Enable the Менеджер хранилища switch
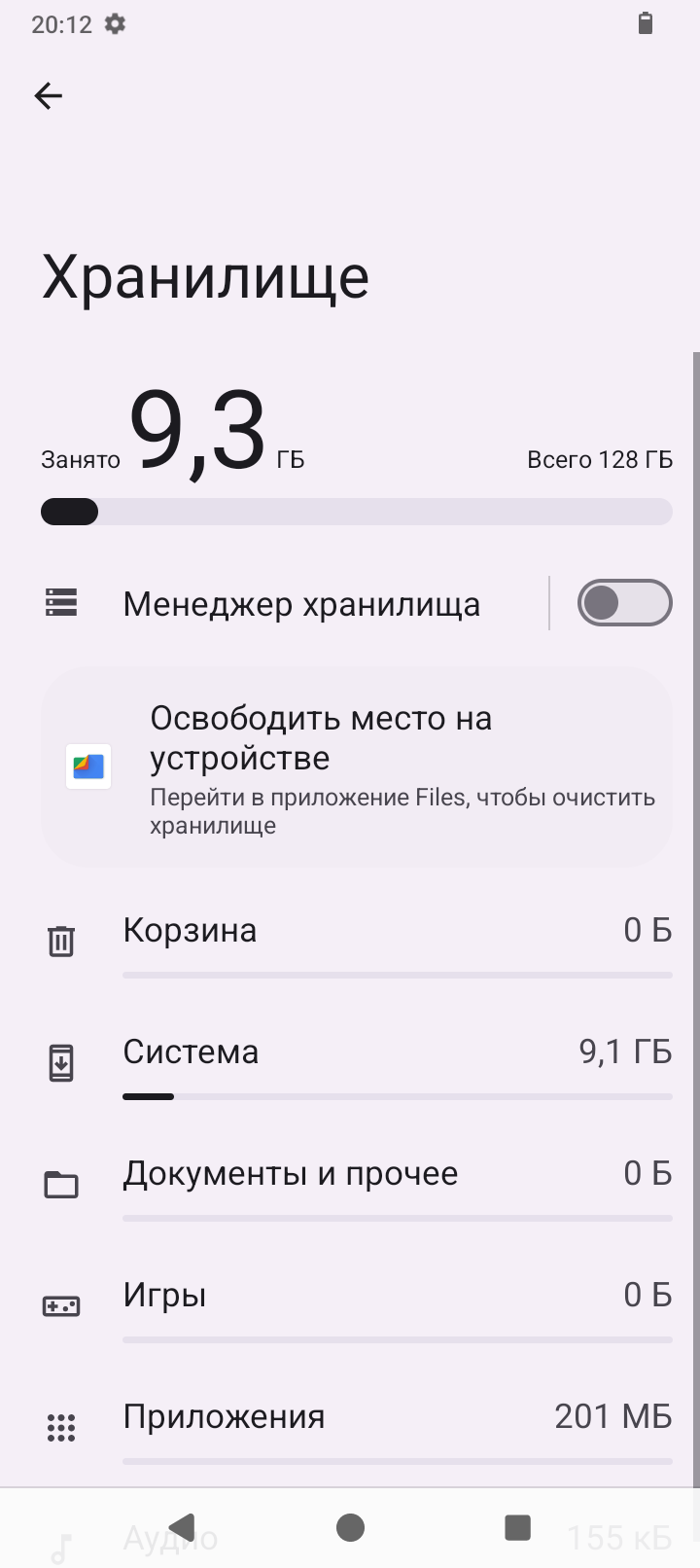This screenshot has height=1568, width=700. [624, 603]
